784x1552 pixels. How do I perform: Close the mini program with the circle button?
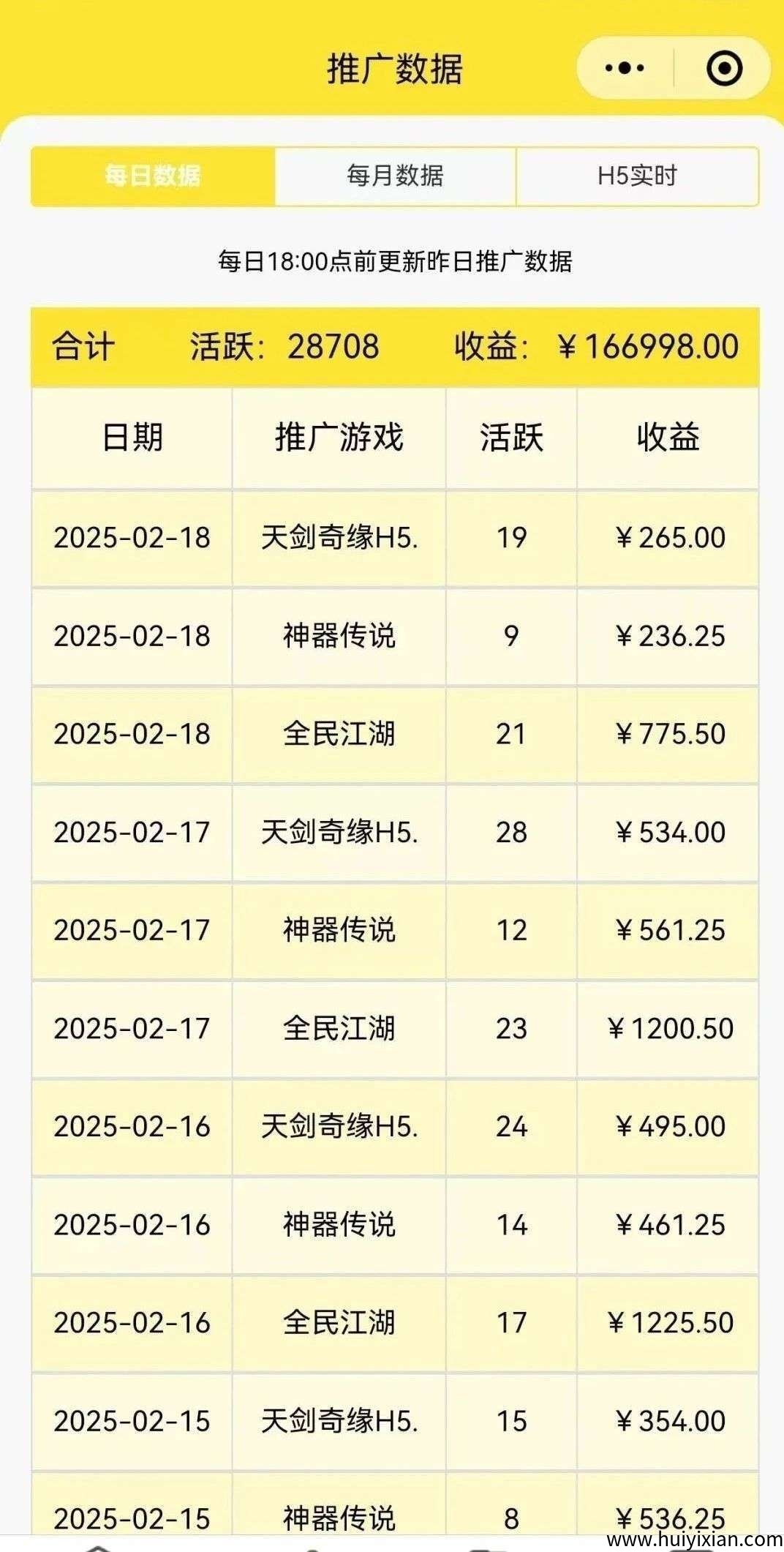point(724,69)
